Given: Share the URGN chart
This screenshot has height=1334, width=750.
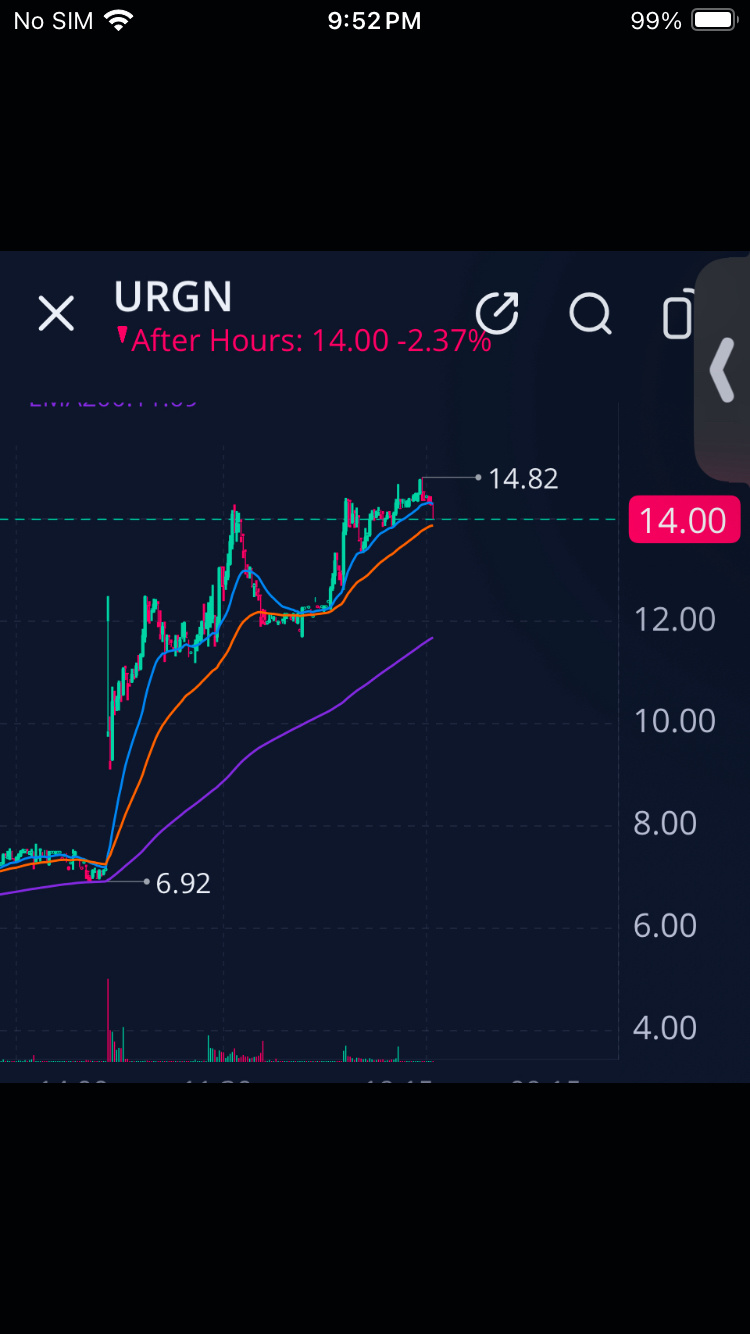Looking at the screenshot, I should [x=497, y=313].
